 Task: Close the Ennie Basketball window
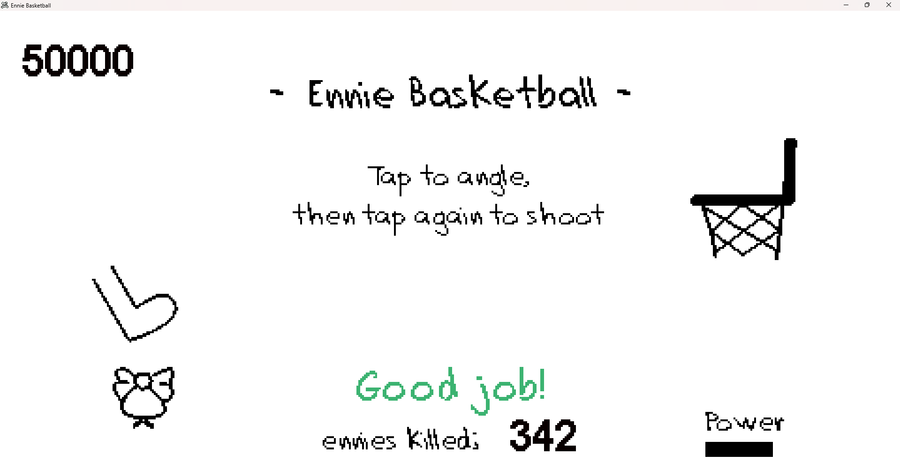click(888, 5)
